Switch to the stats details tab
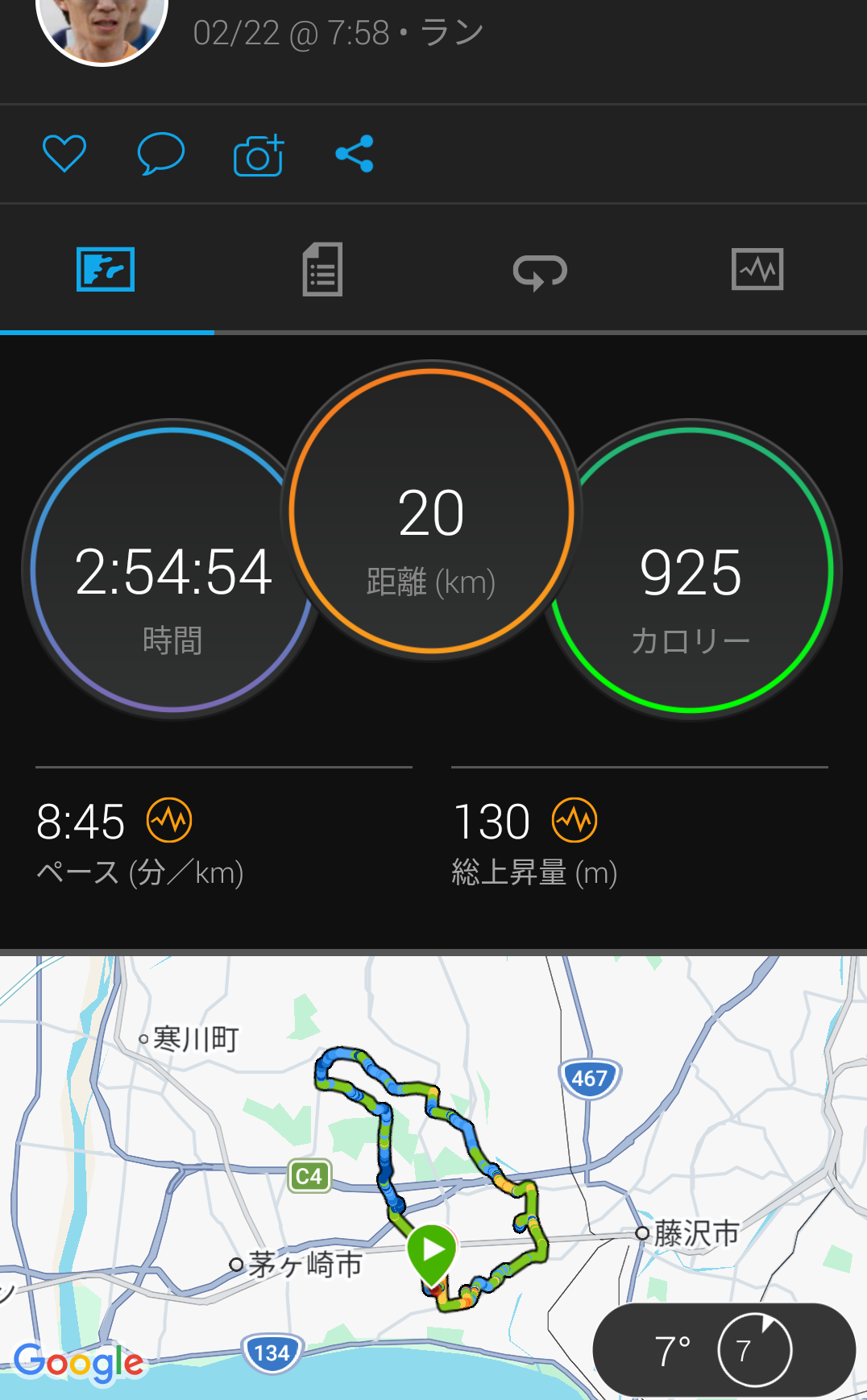The width and height of the screenshot is (867, 1400). point(322,269)
